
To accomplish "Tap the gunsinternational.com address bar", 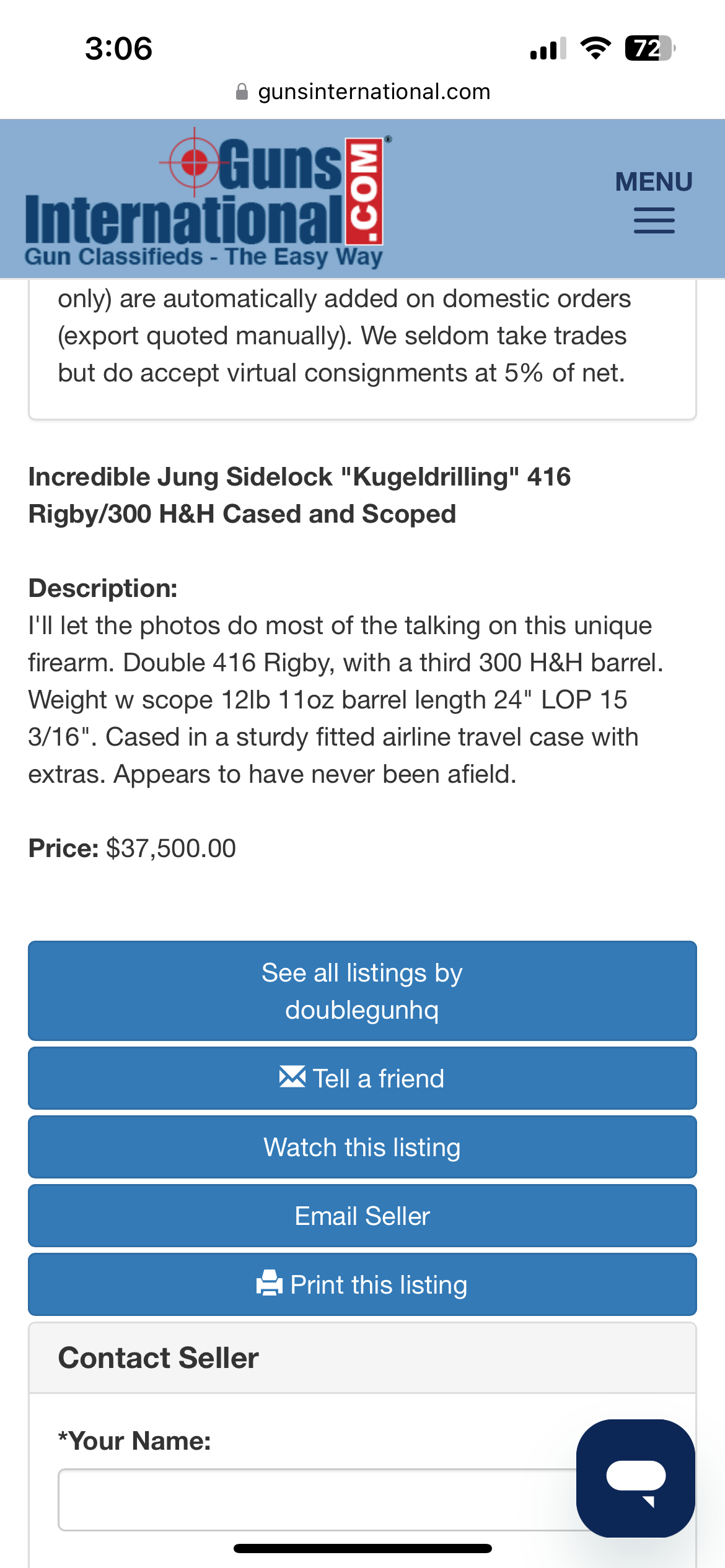I will coord(362,92).
